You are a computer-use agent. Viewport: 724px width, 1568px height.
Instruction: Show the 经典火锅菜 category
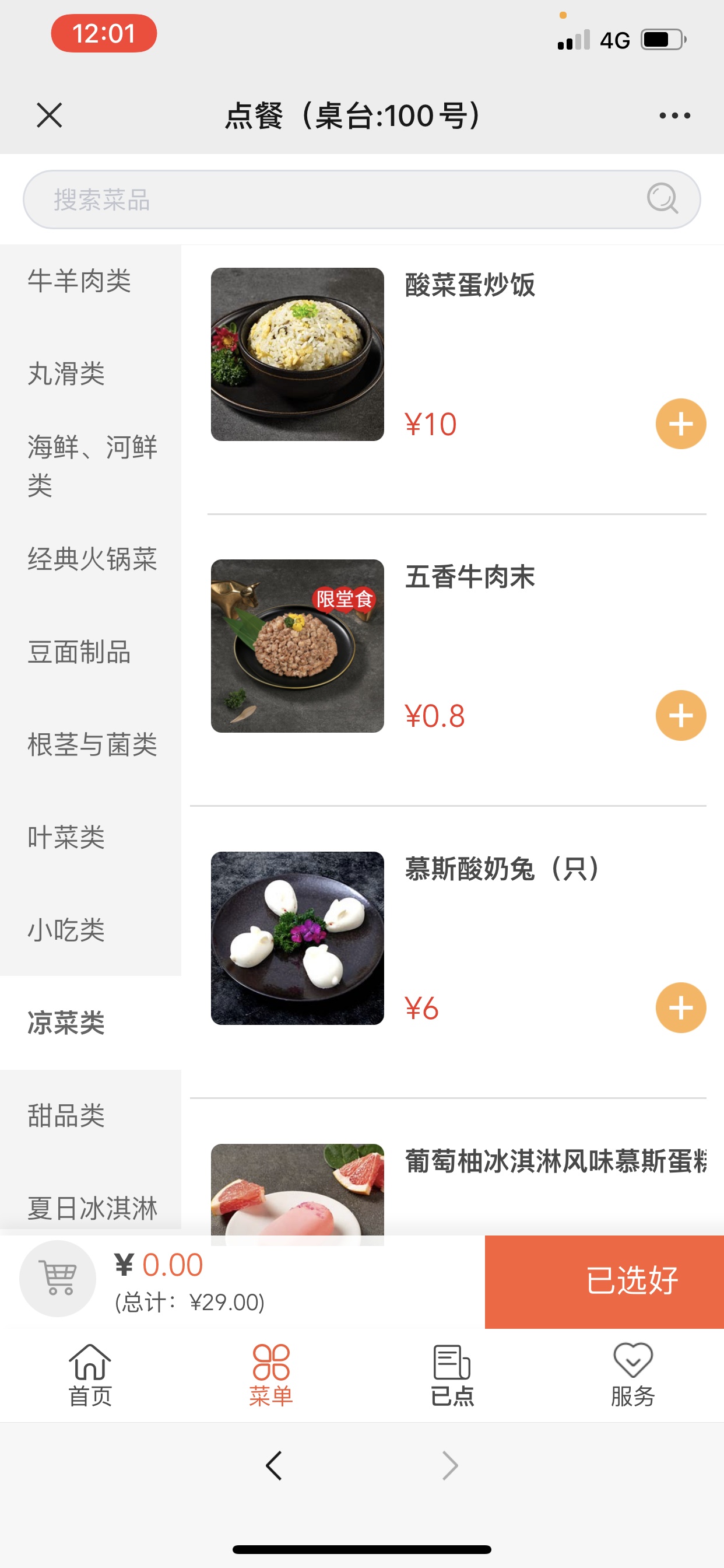(x=92, y=559)
